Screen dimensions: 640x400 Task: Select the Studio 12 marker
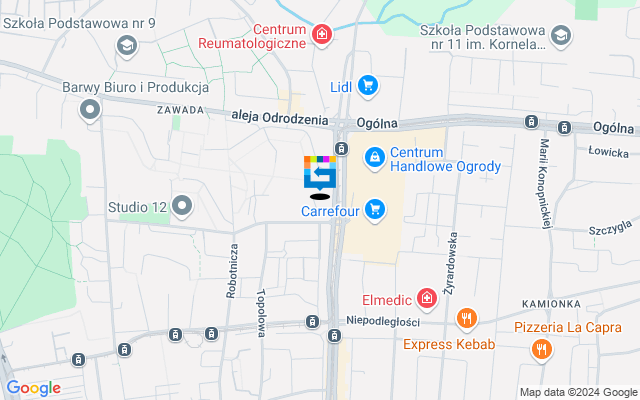pyautogui.click(x=182, y=207)
